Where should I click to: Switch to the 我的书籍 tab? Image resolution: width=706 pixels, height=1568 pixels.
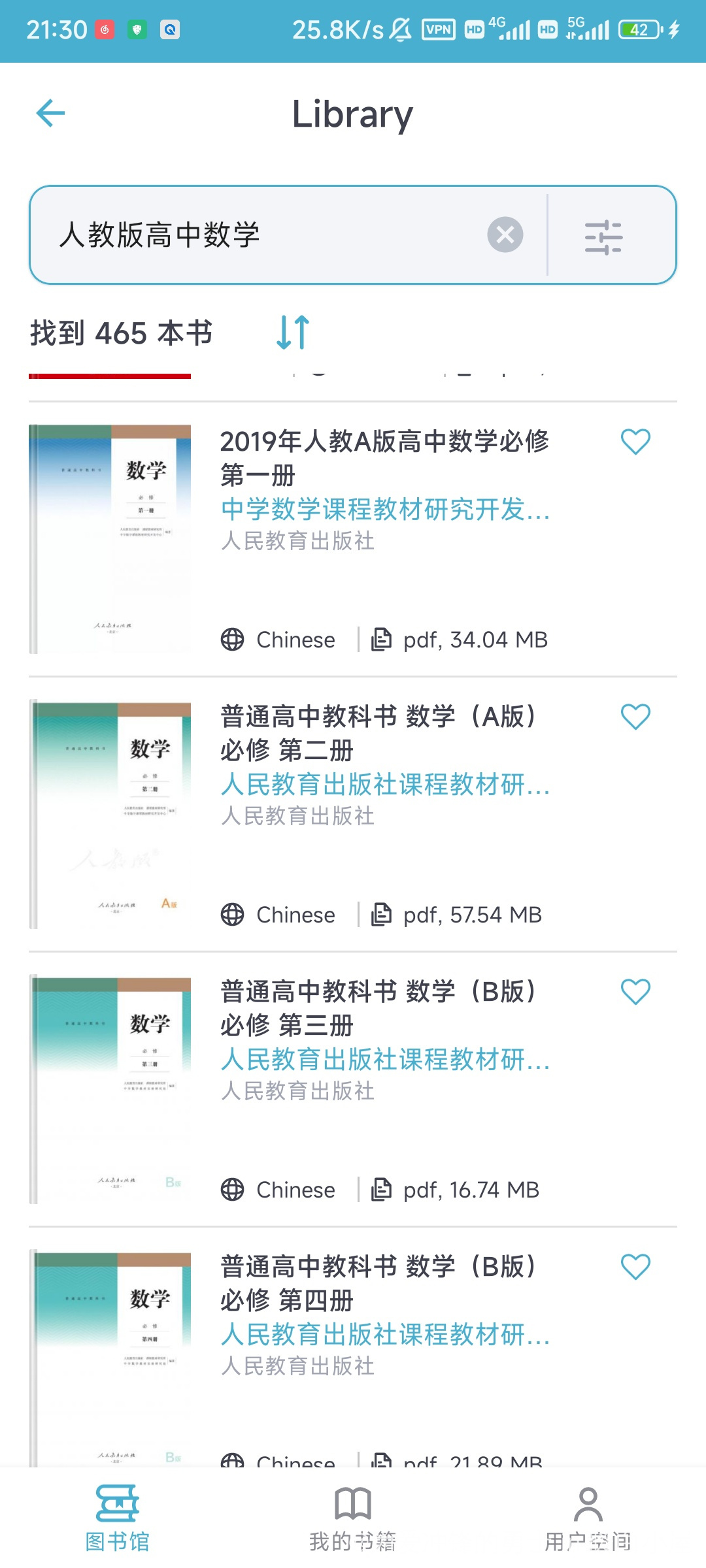pyautogui.click(x=353, y=1519)
